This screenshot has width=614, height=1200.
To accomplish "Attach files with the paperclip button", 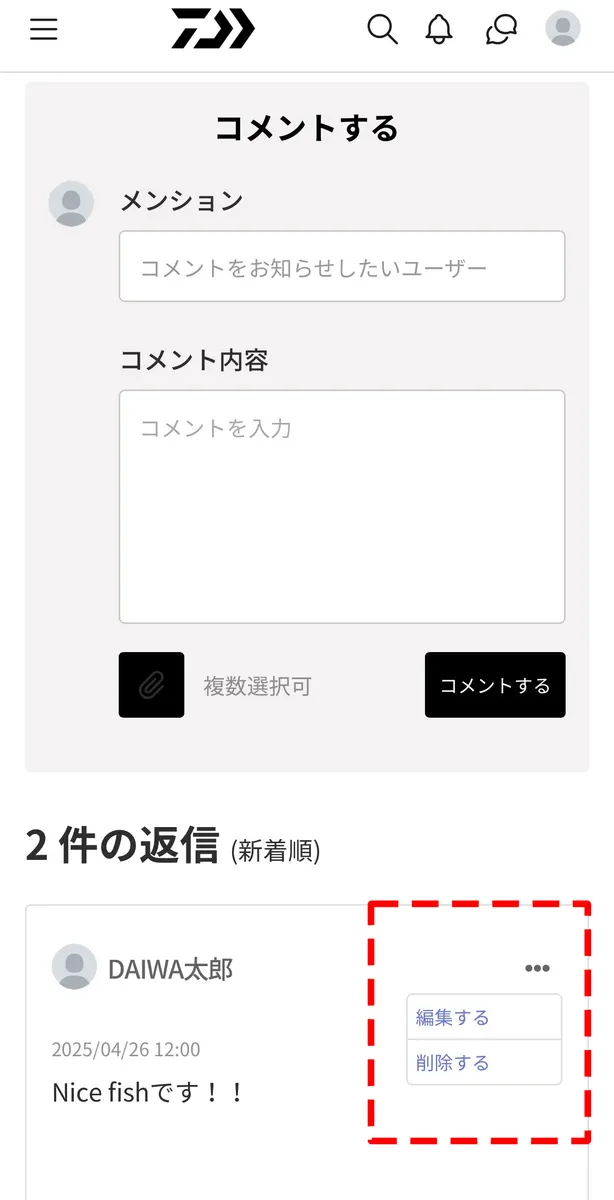I will (151, 685).
